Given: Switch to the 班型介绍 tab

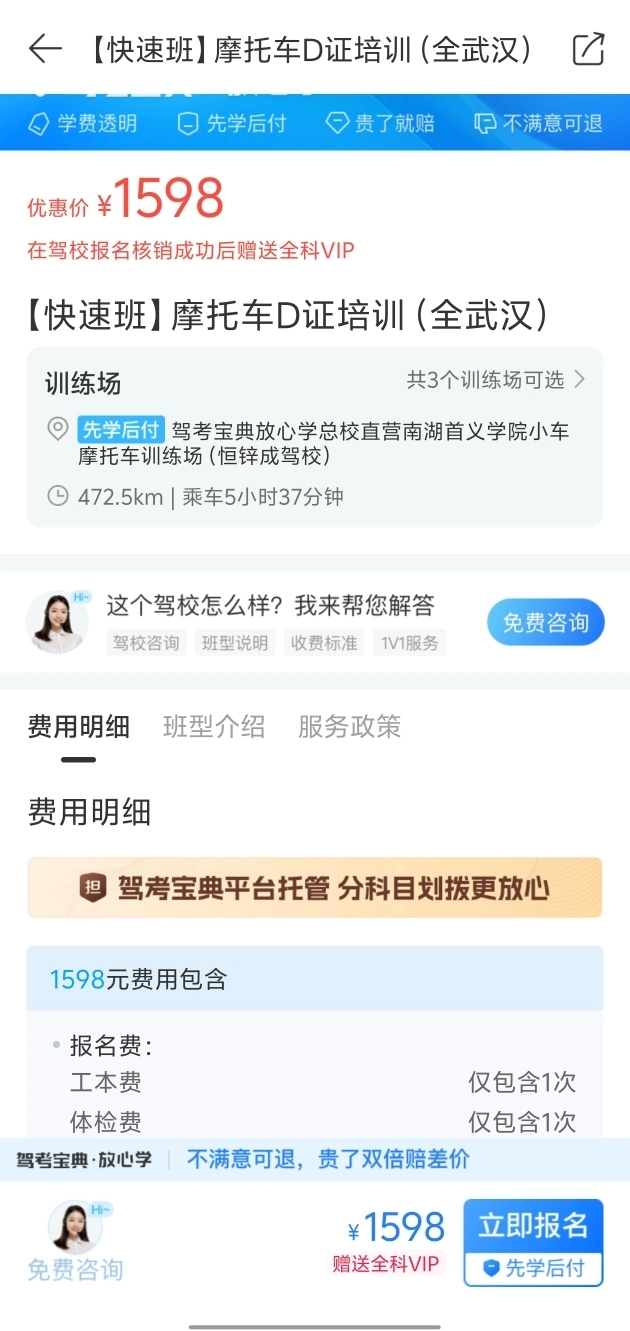Looking at the screenshot, I should point(214,727).
